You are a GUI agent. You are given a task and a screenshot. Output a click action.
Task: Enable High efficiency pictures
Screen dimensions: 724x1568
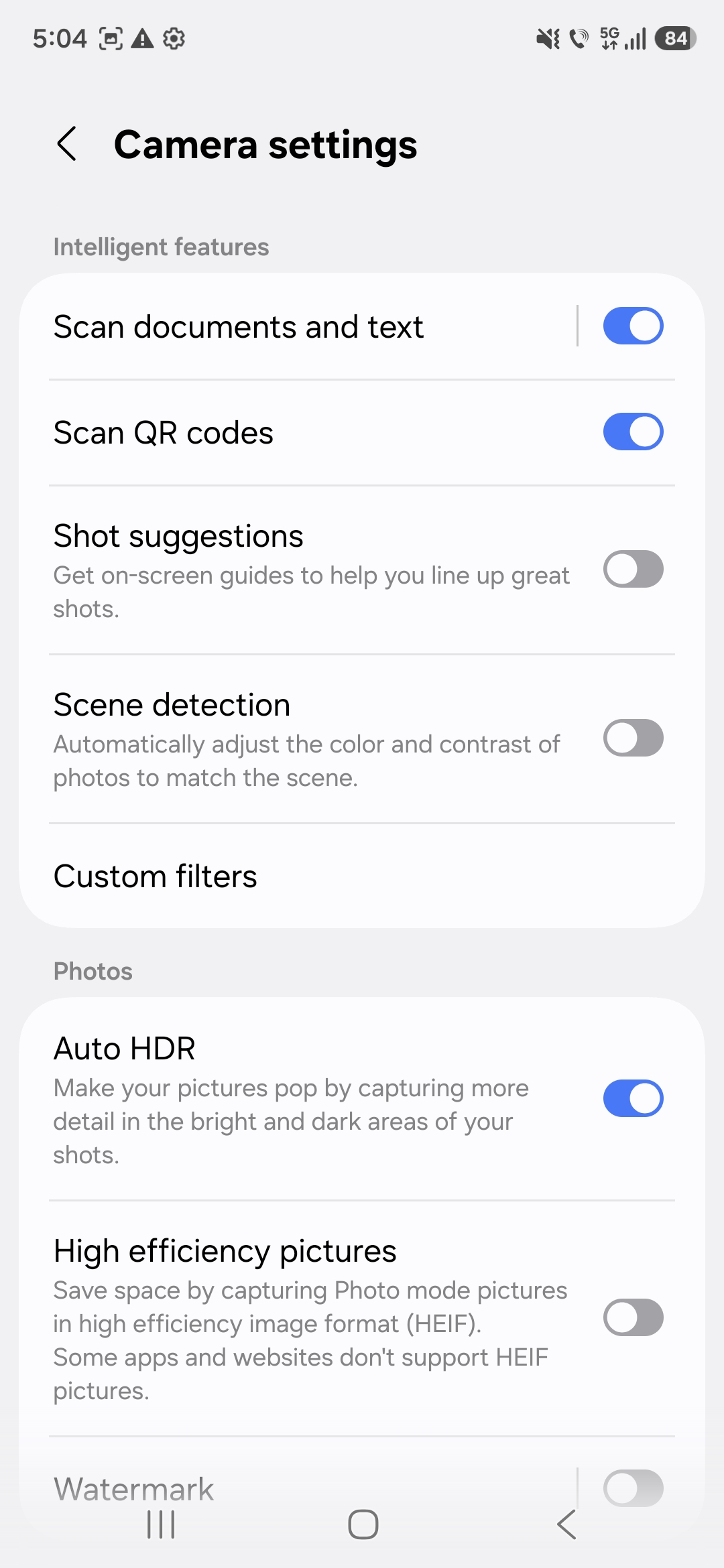(633, 1317)
